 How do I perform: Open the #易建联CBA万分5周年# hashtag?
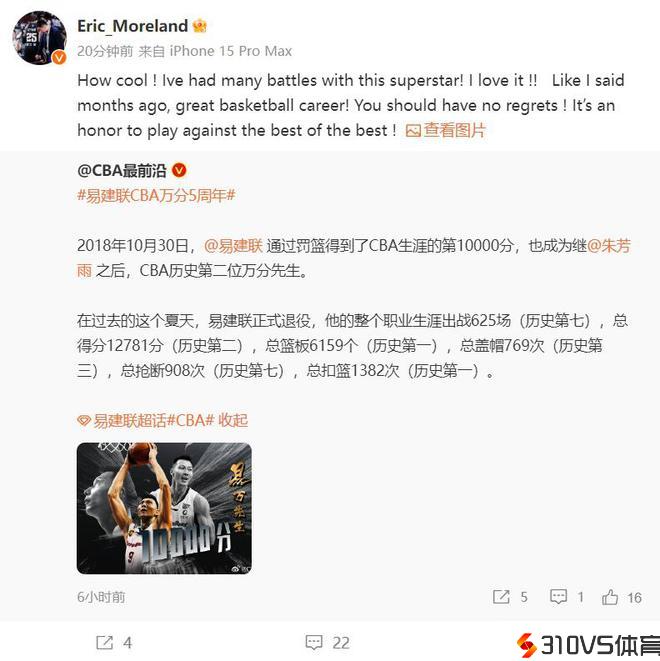156,195
